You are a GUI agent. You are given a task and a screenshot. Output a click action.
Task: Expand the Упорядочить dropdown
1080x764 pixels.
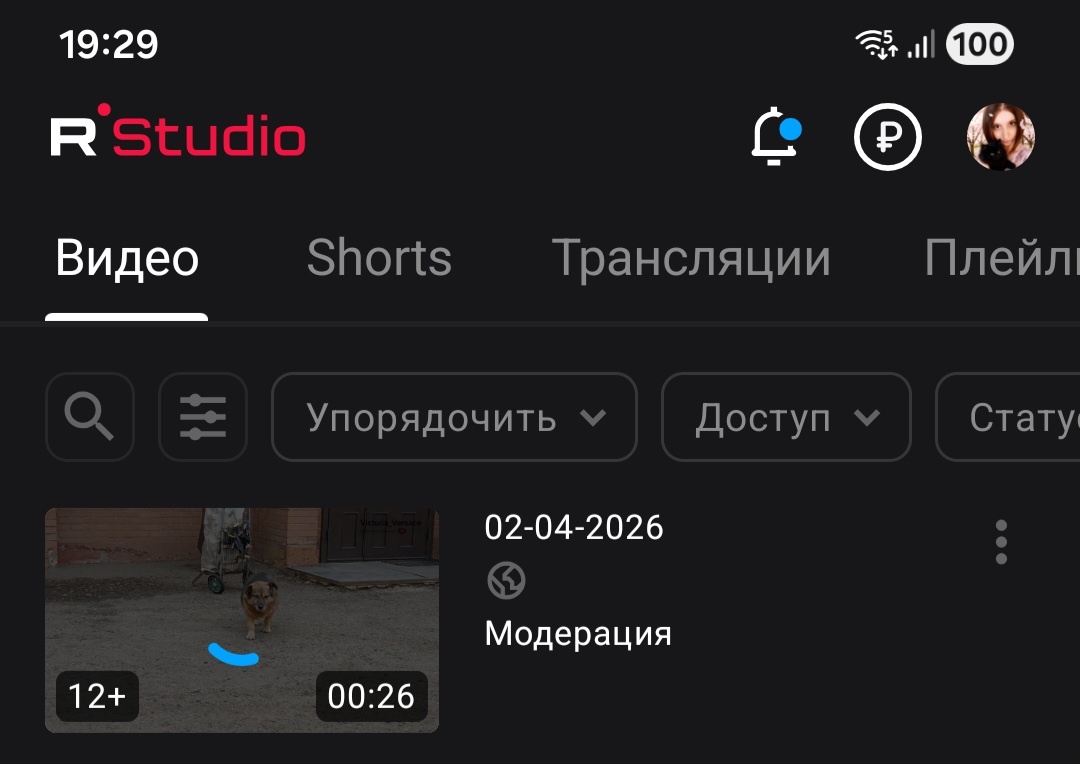455,417
